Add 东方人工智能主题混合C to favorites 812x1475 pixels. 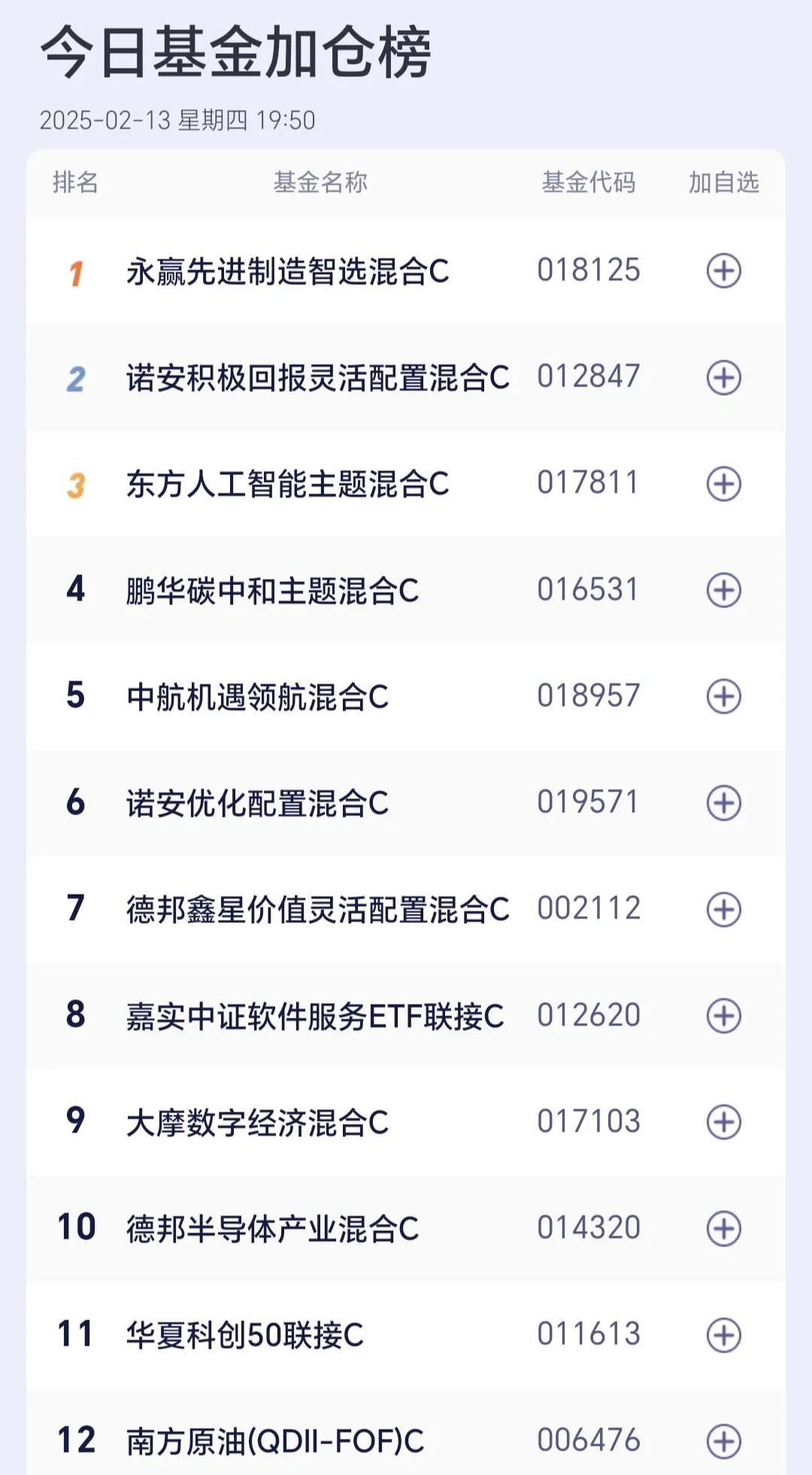pos(724,484)
